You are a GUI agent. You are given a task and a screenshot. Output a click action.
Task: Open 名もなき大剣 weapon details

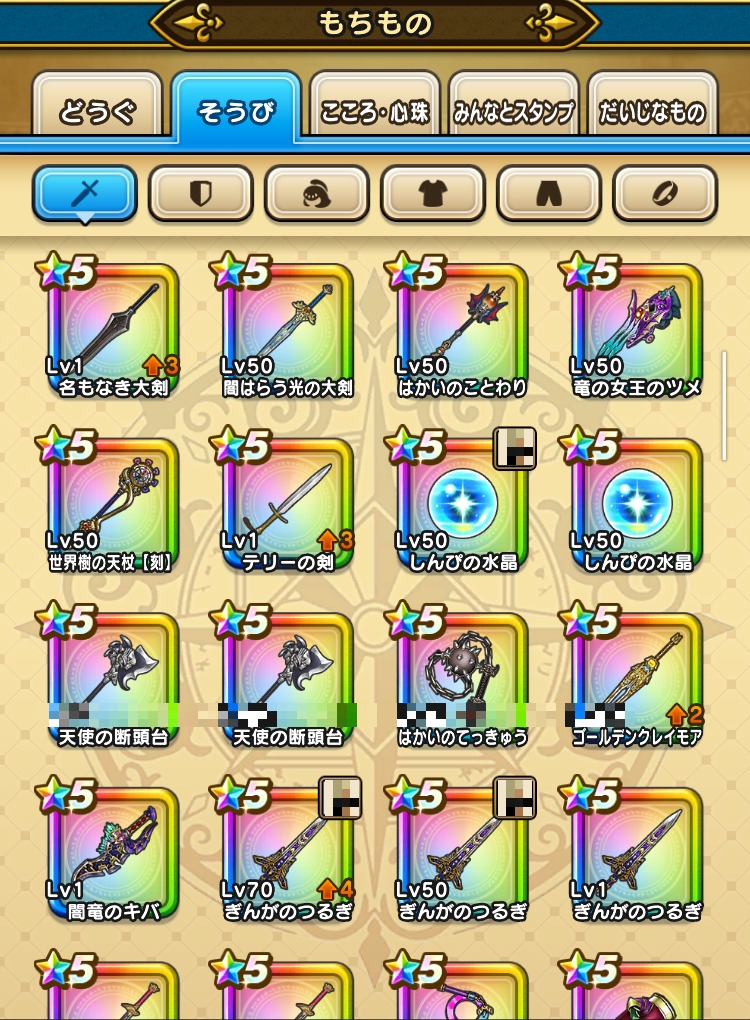(x=113, y=330)
